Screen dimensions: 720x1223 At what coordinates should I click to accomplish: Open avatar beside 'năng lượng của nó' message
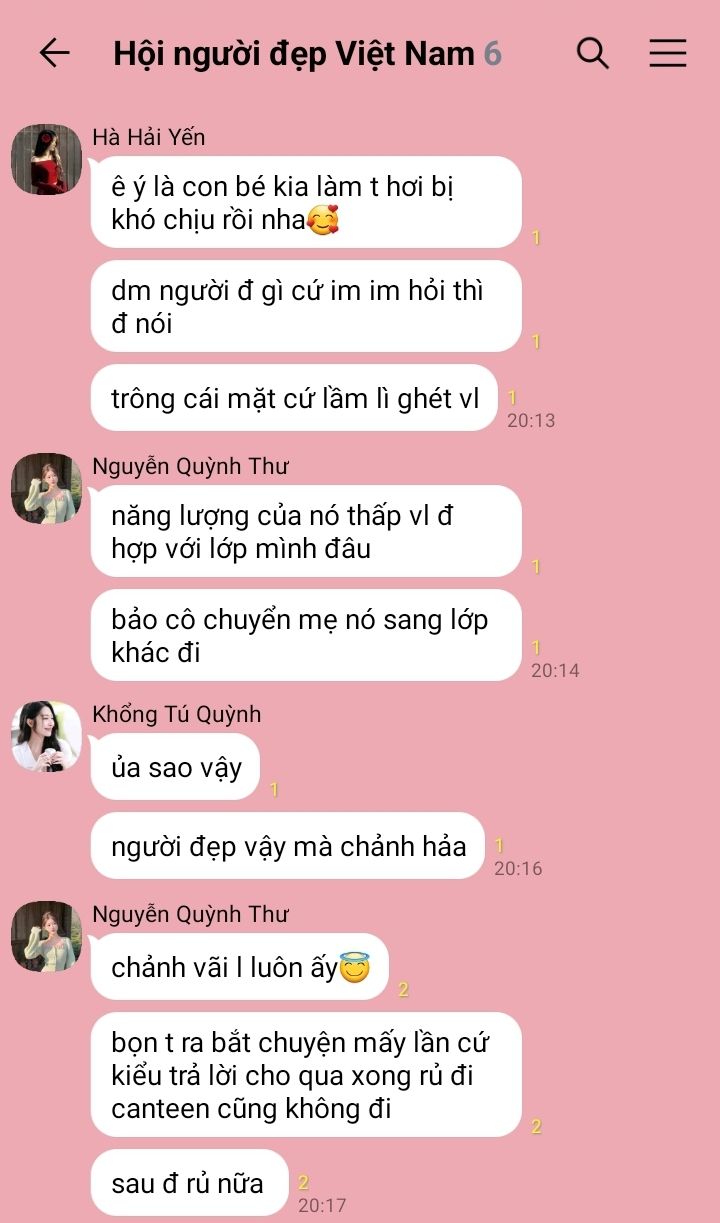tap(46, 489)
